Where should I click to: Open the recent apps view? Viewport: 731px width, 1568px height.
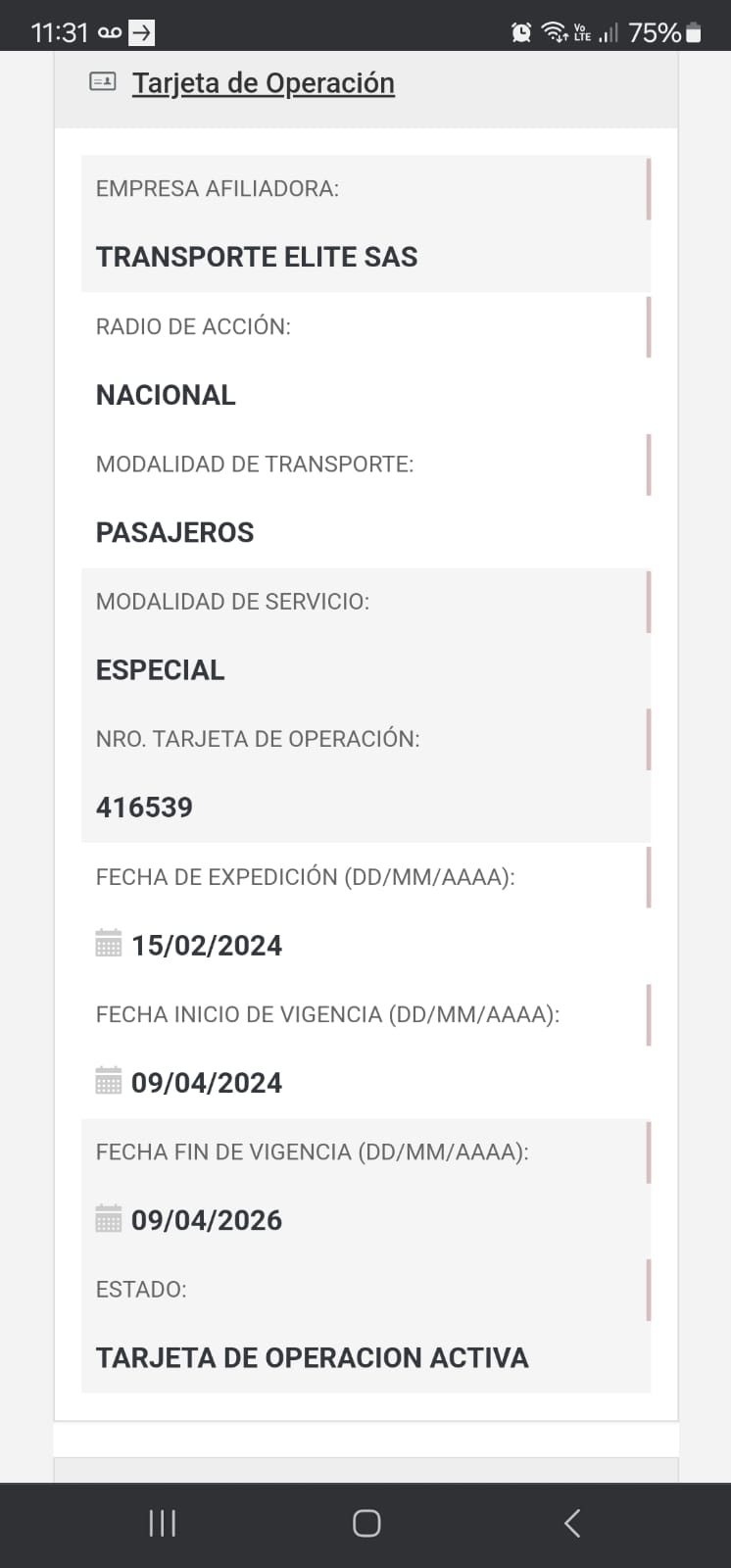[162, 1523]
